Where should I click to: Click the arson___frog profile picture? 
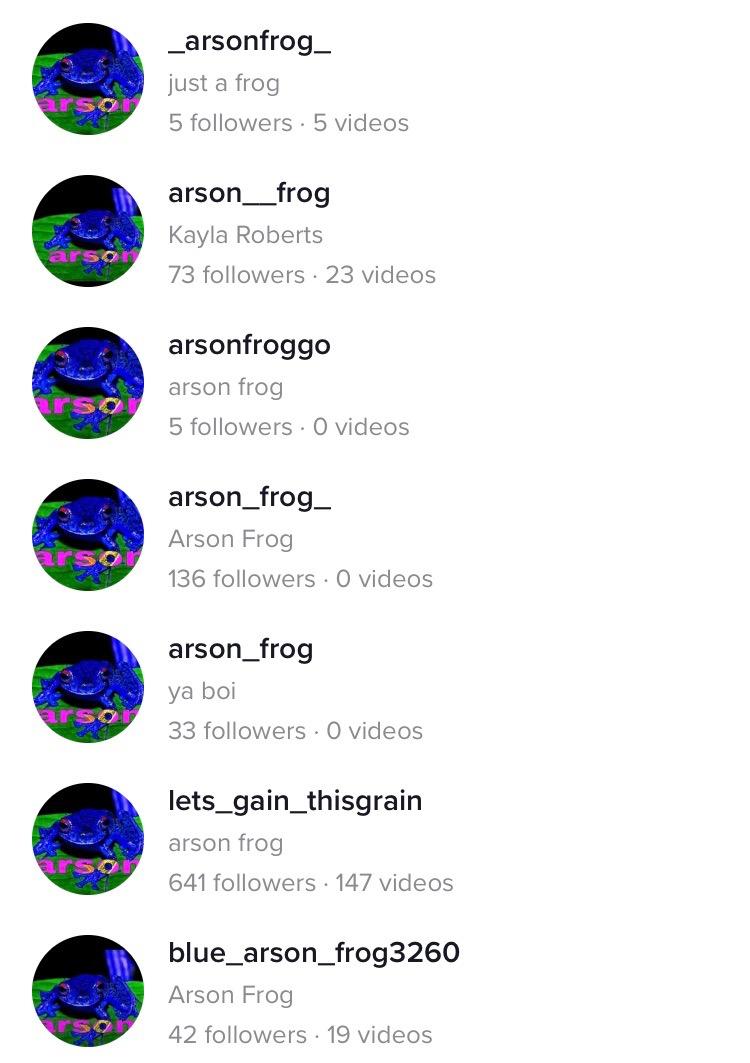(88, 230)
